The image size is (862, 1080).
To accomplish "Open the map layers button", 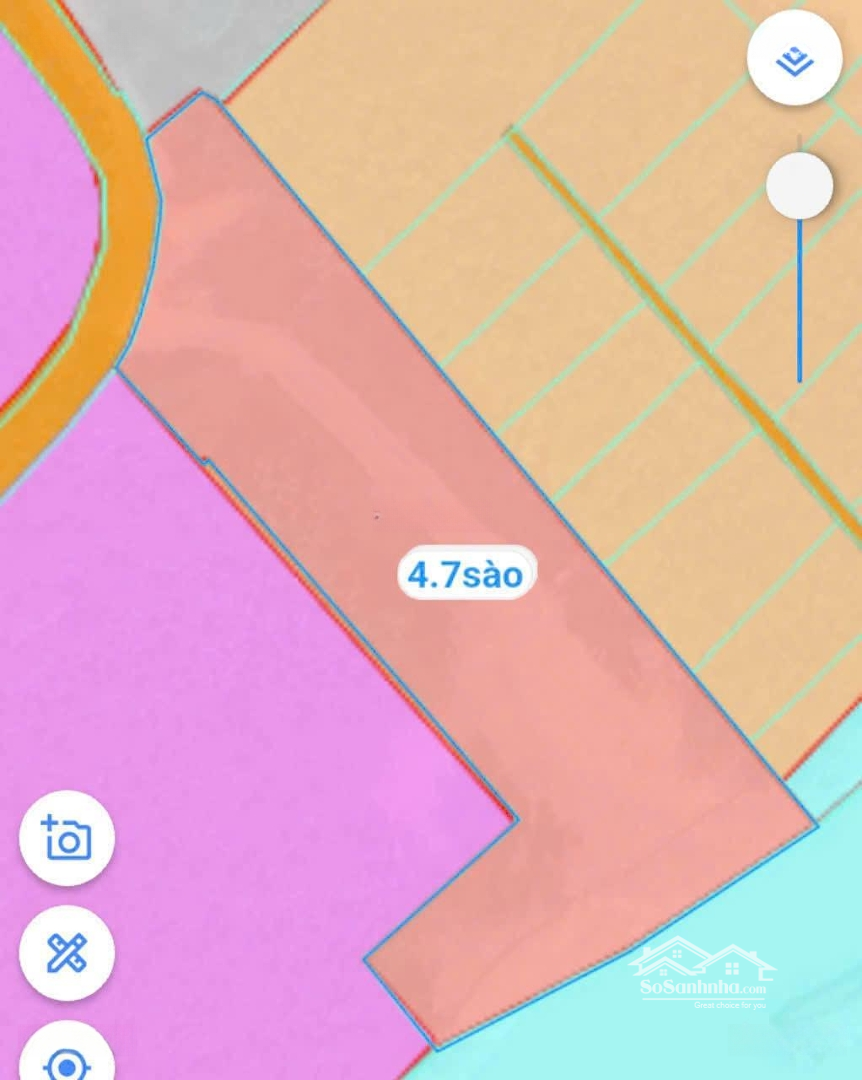I will point(794,58).
